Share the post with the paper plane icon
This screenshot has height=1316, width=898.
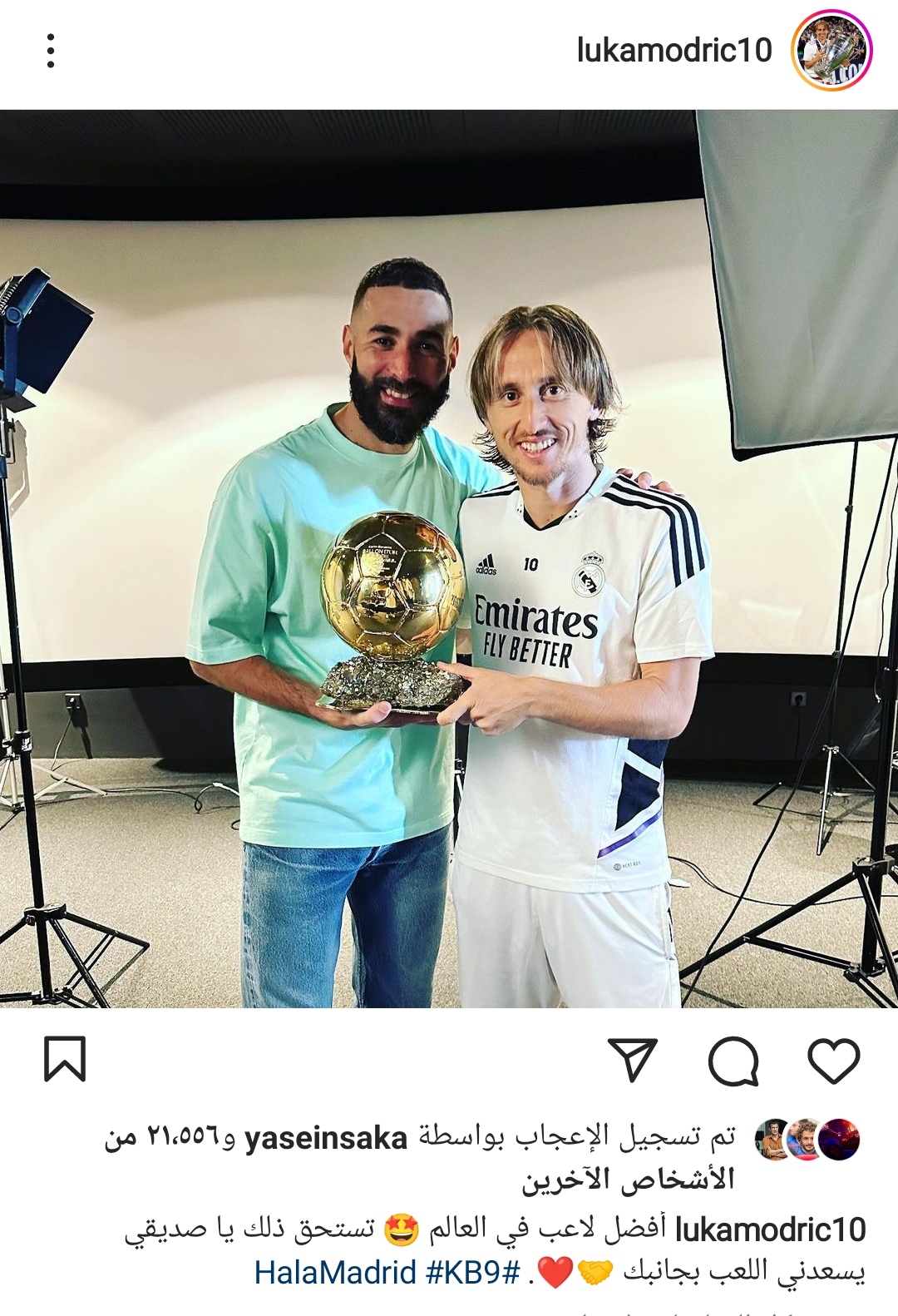point(633,1061)
